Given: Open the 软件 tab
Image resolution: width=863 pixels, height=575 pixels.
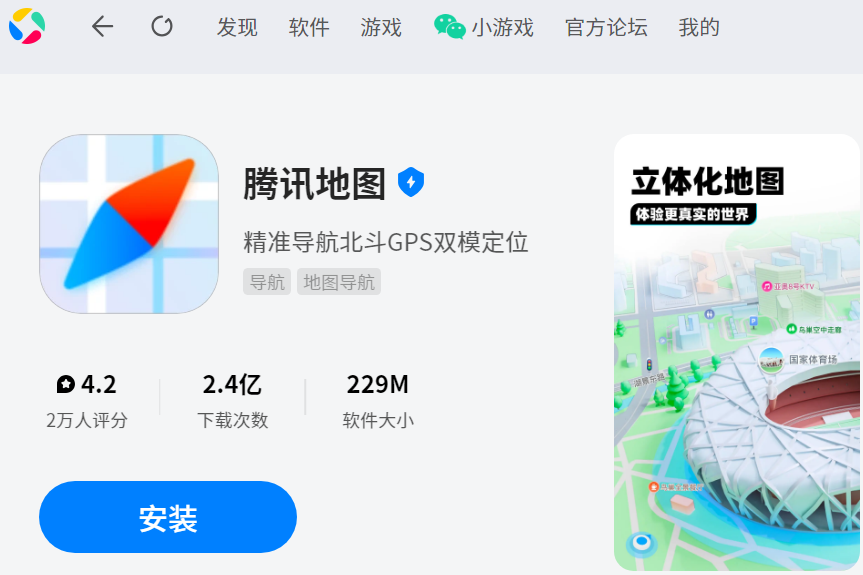Looking at the screenshot, I should point(309,27).
